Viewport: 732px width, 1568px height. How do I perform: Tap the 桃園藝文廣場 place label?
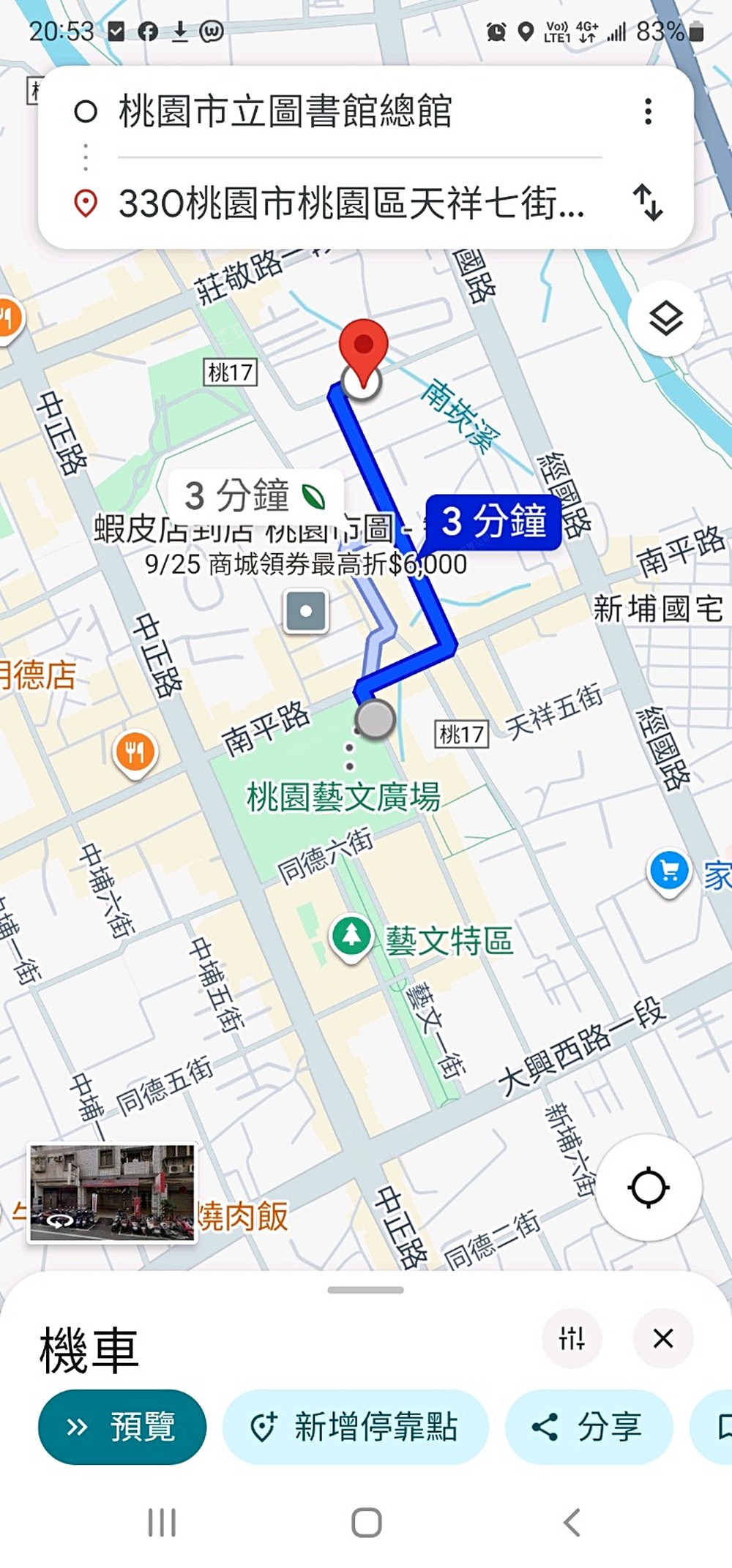pos(343,797)
